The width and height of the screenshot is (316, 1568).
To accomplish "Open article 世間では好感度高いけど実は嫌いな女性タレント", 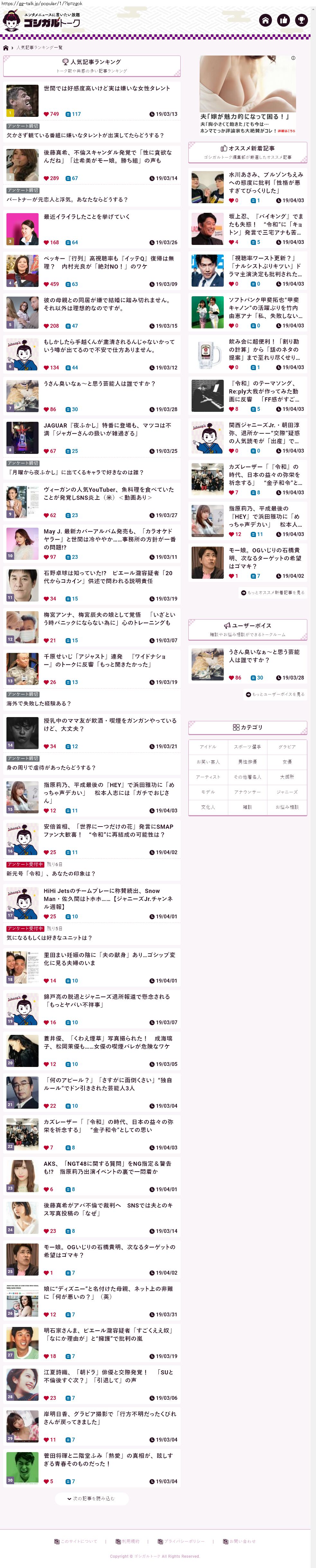I will (107, 89).
